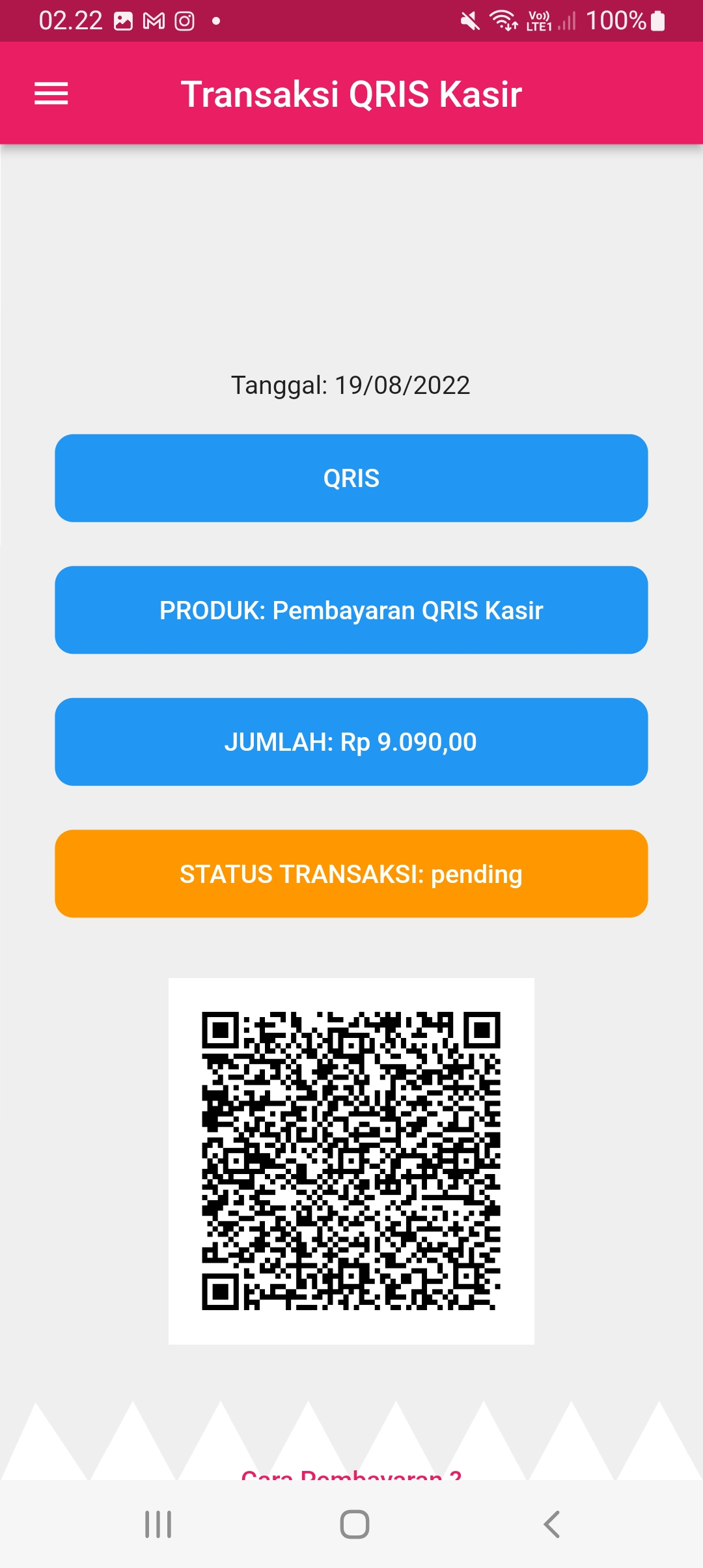Tap the PRODUK Pembayaran QRIS Kasir button
This screenshot has width=703, height=1568.
tap(351, 609)
